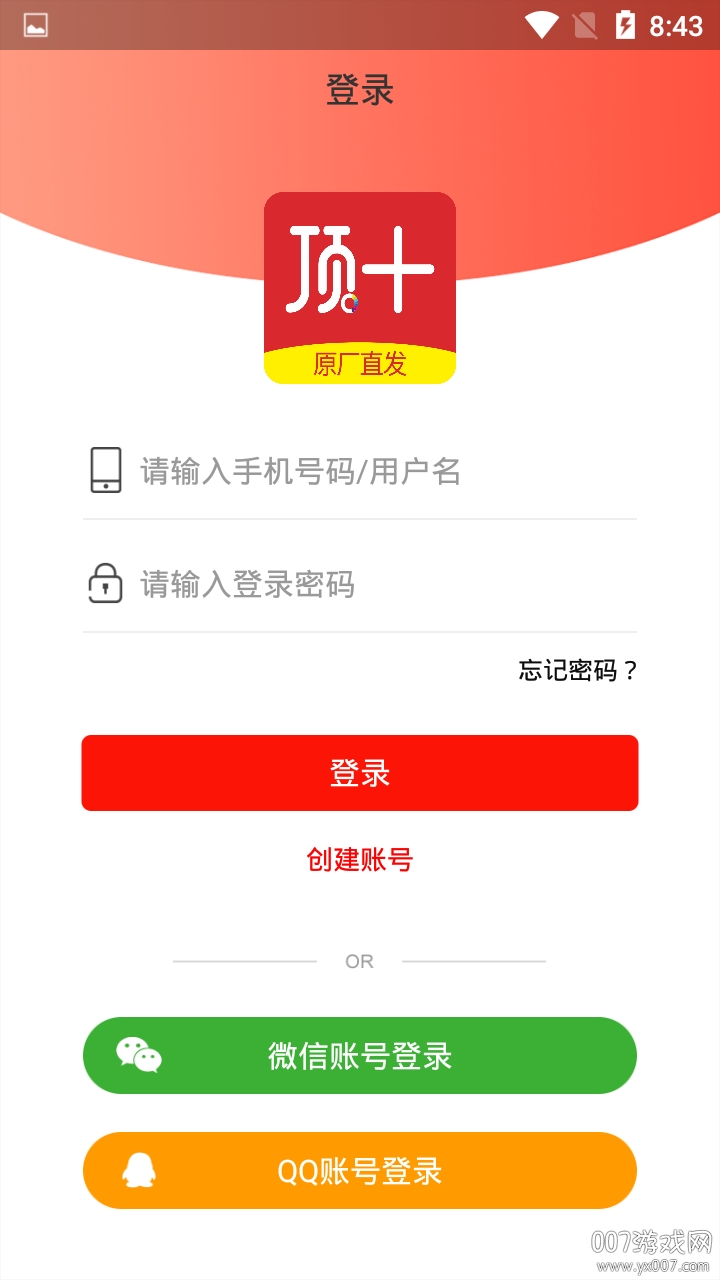Tap the WeChat icon on the green button
This screenshot has width=720, height=1280.
141,1055
